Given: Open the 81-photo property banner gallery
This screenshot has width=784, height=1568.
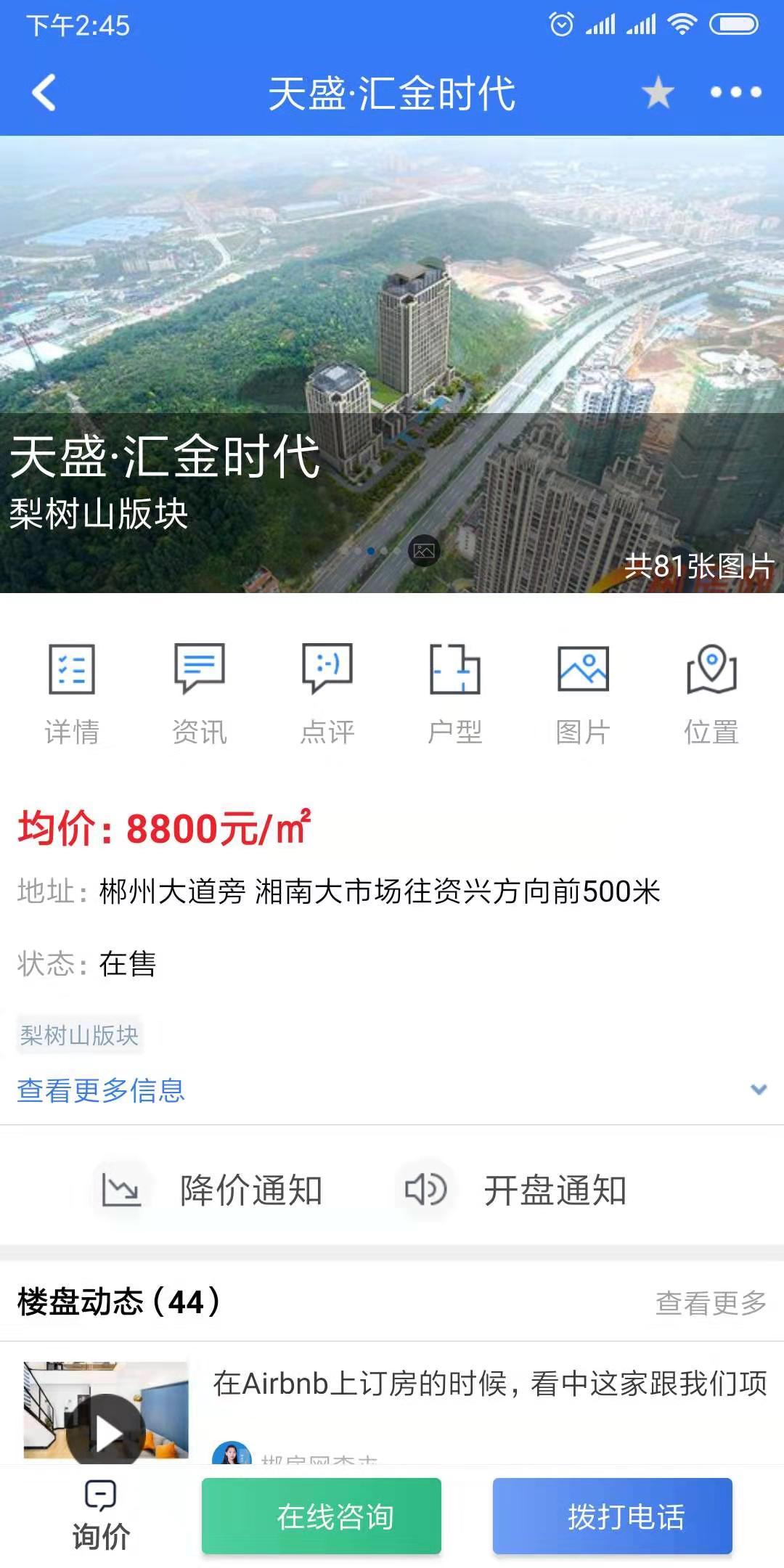Looking at the screenshot, I should (x=392, y=363).
